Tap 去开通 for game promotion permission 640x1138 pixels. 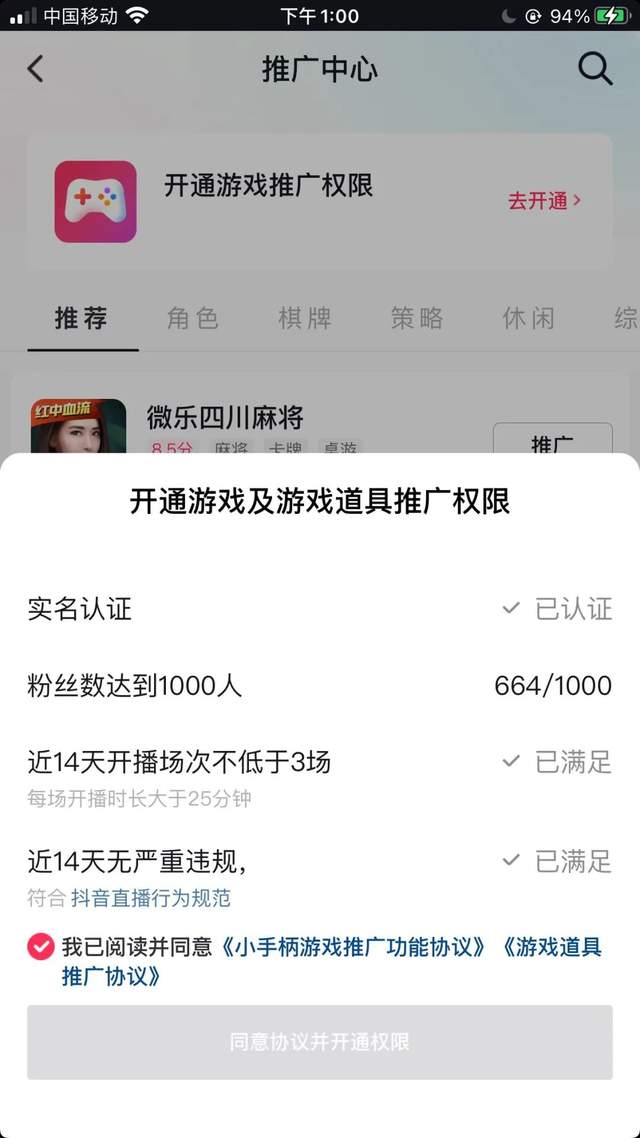point(543,201)
